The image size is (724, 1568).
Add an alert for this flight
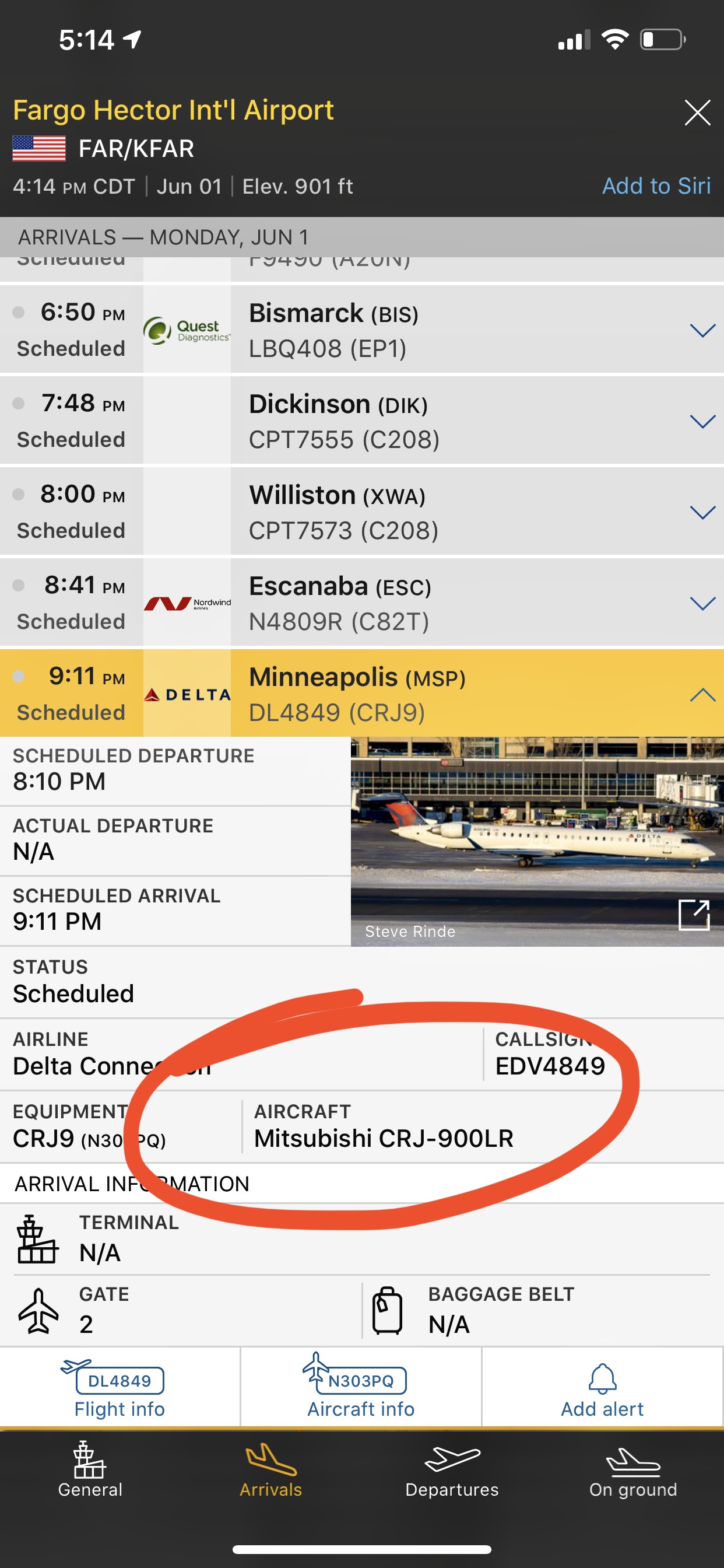coord(602,1389)
